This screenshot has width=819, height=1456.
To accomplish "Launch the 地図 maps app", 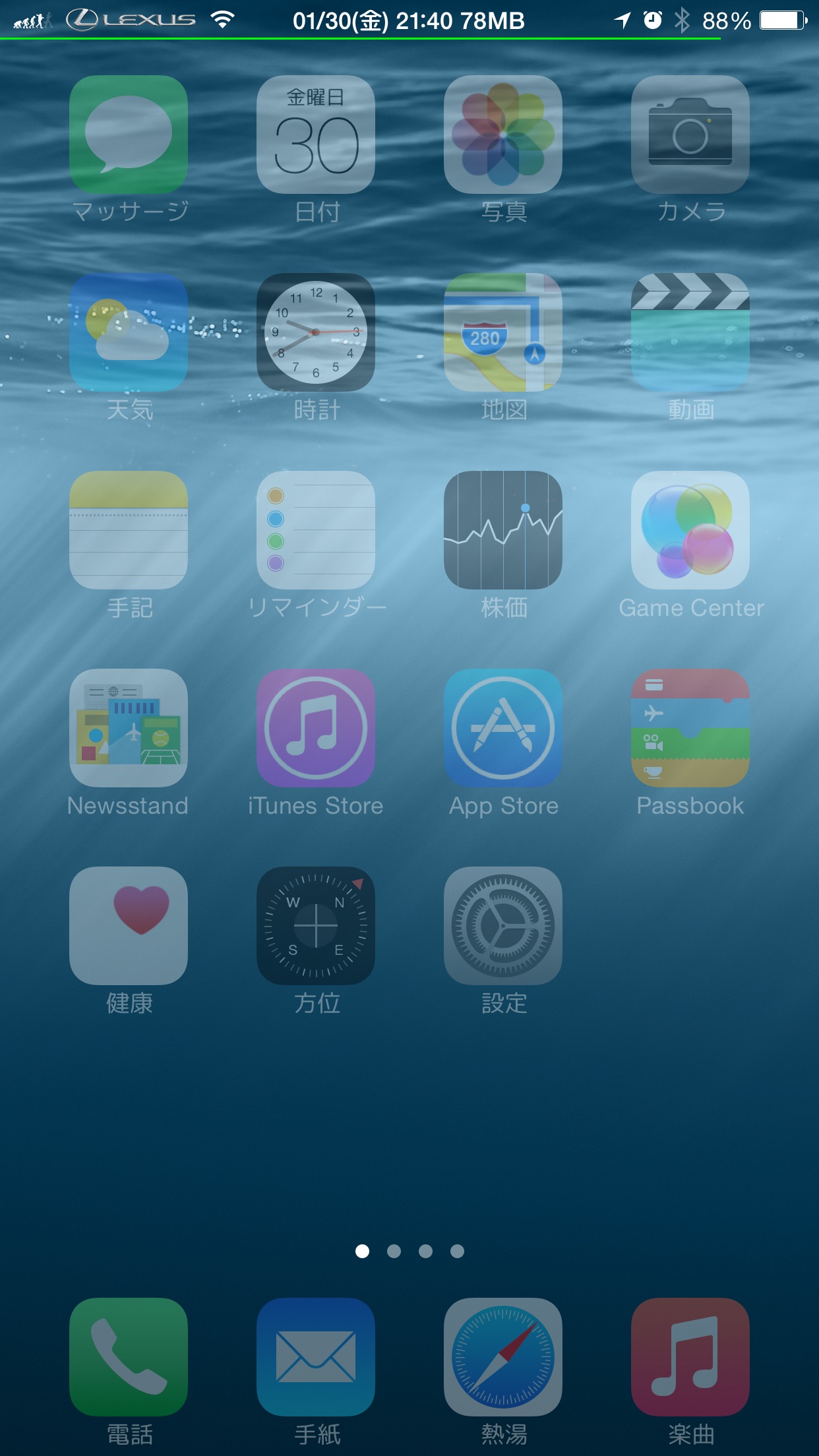I will point(503,332).
